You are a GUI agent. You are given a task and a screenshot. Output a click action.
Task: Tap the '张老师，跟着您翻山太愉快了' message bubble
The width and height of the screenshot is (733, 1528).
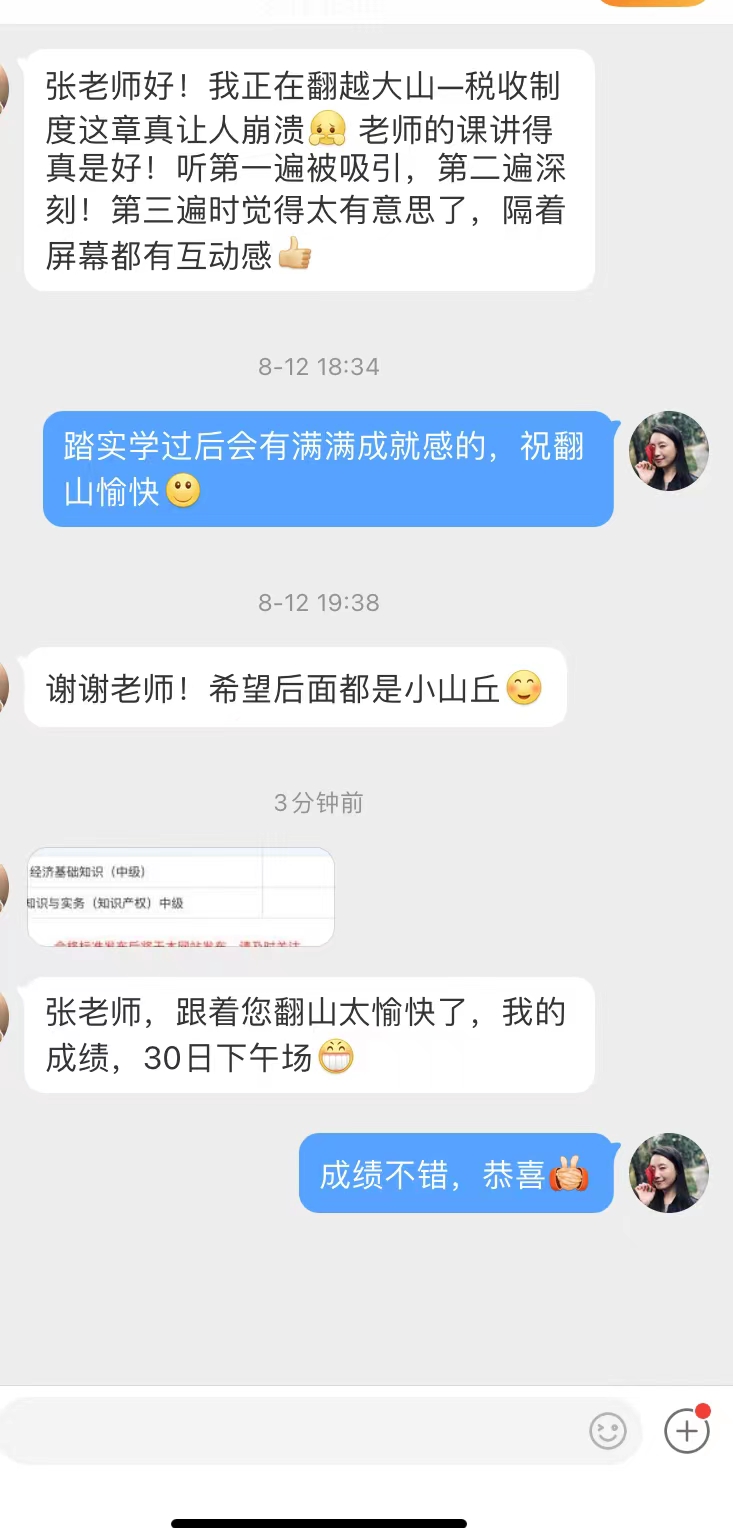[308, 1035]
